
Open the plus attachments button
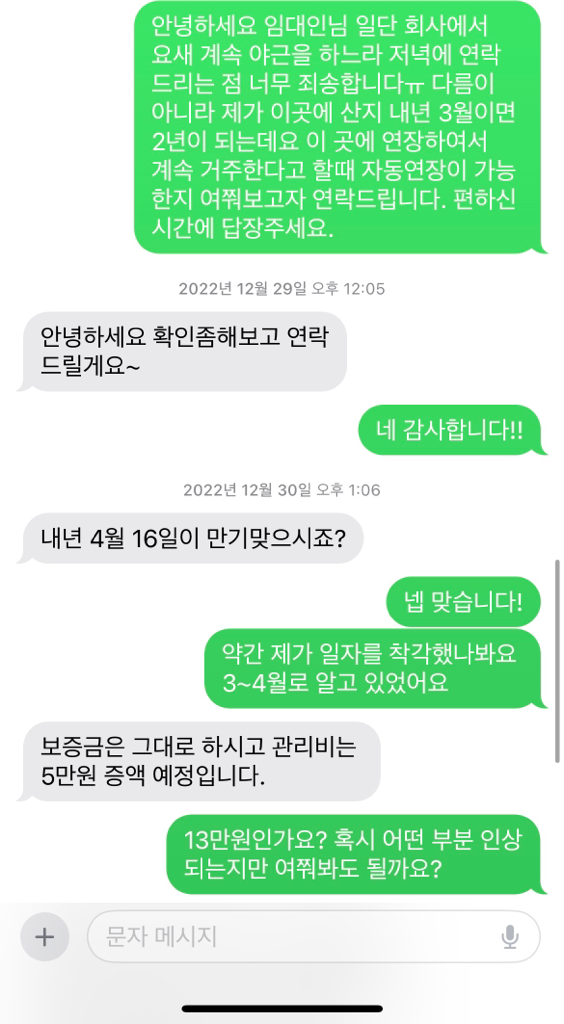point(44,937)
